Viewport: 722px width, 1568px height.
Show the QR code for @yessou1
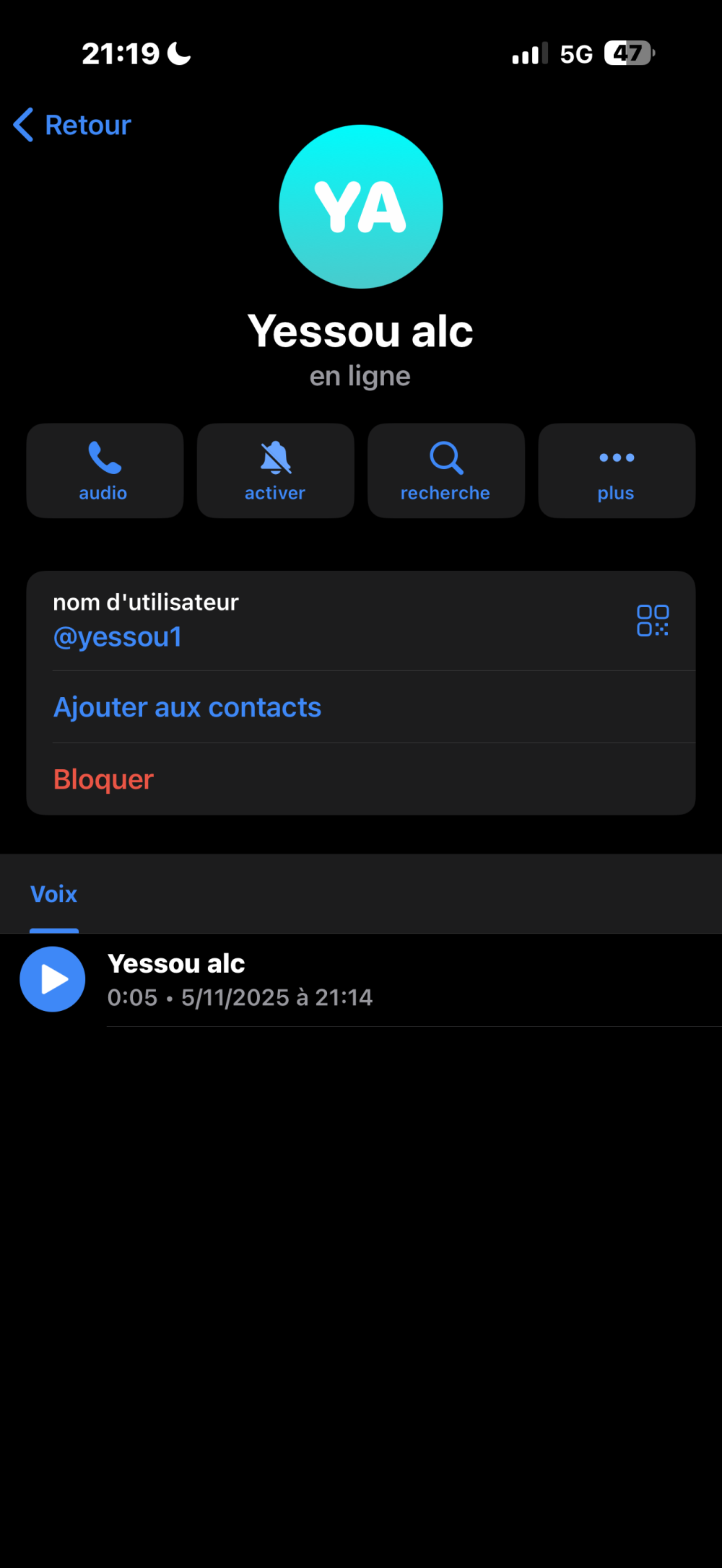(652, 621)
